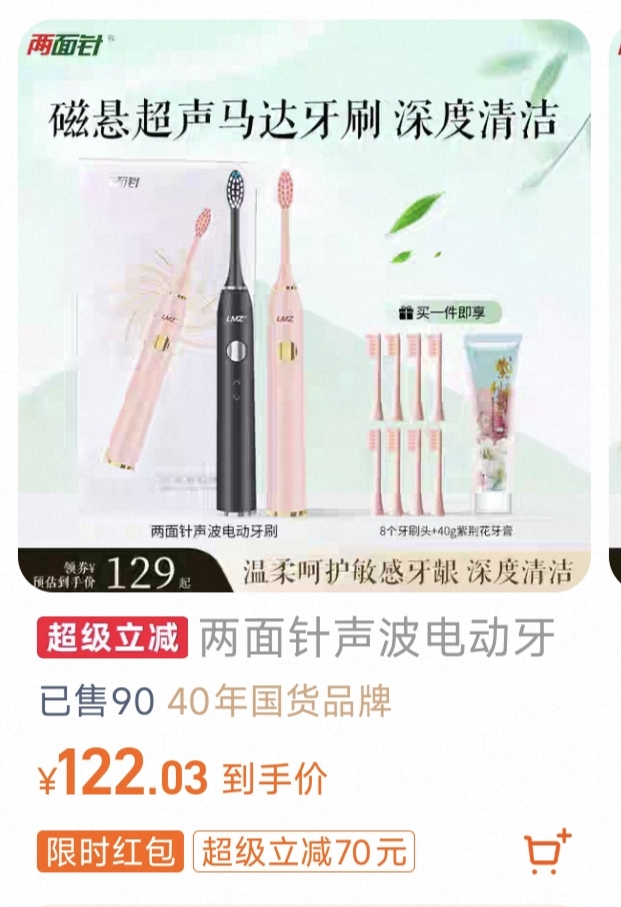Add the 两面针声波电动牙 item to cart

(546, 852)
